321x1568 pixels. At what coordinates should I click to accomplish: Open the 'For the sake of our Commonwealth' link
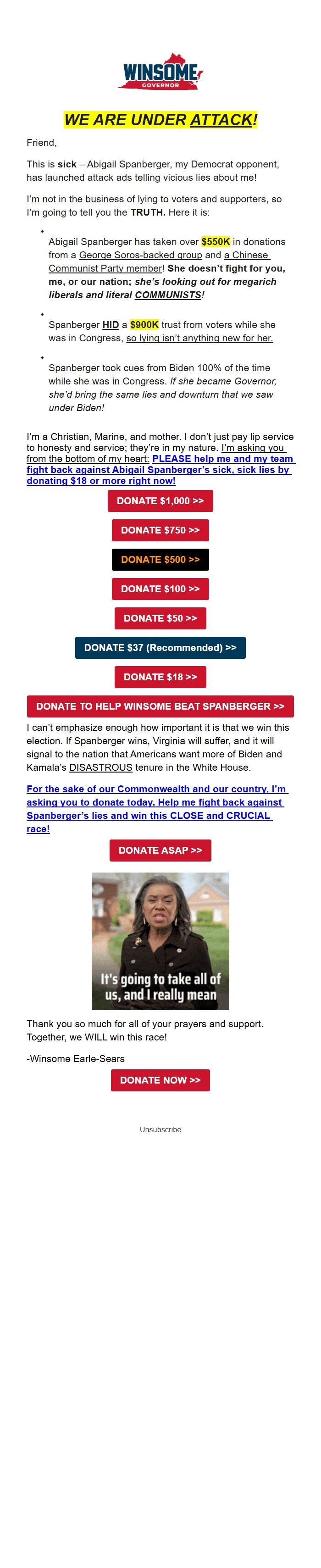(x=157, y=801)
